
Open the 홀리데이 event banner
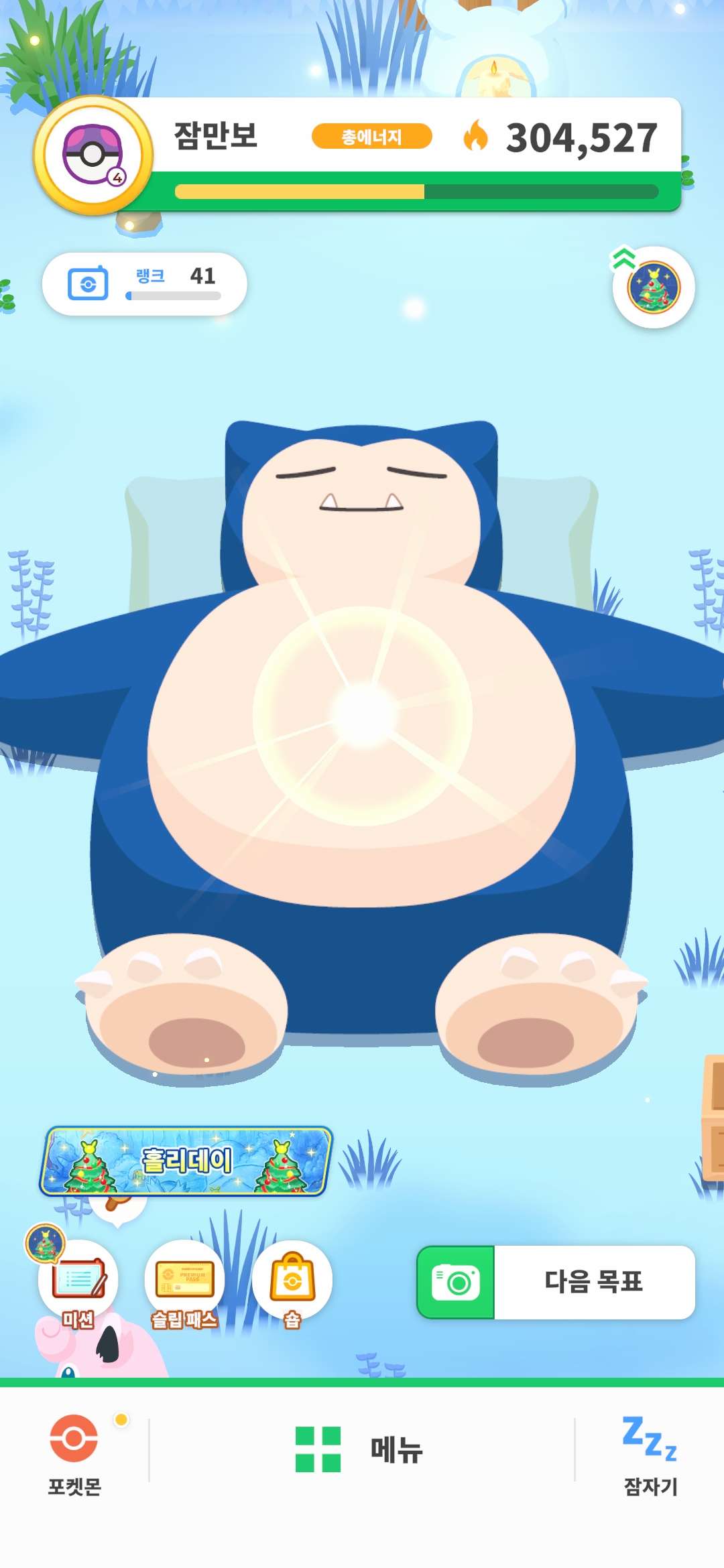186,1161
